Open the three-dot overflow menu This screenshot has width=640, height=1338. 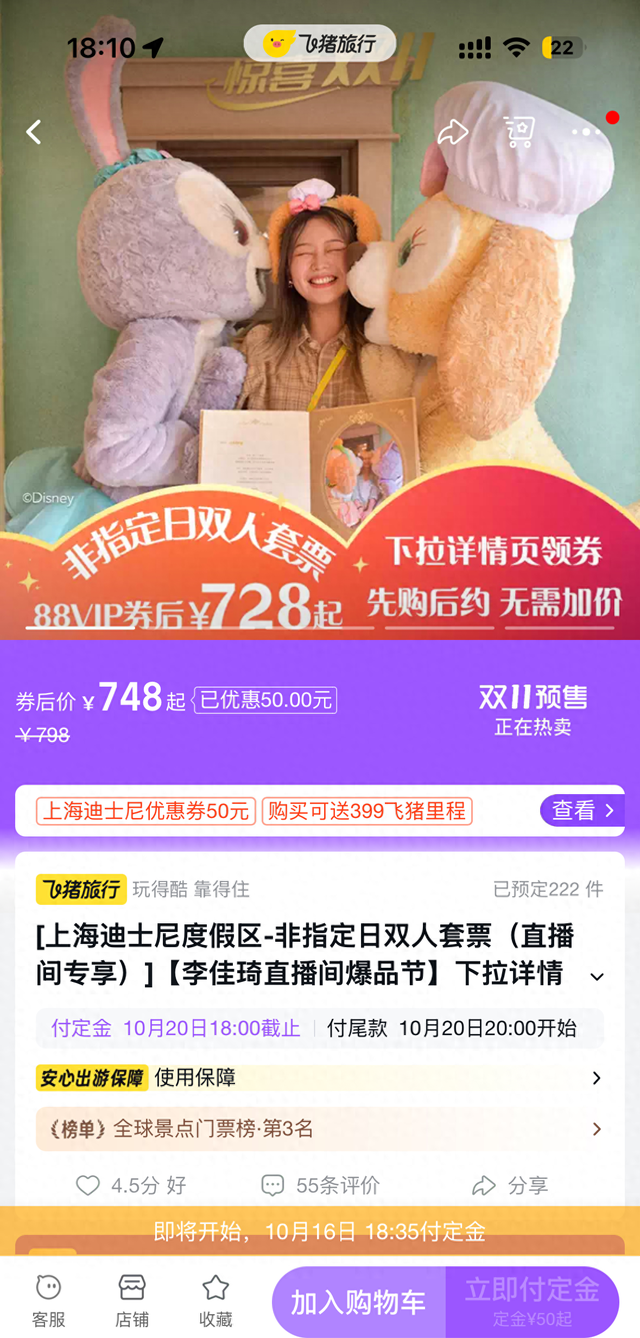click(x=585, y=132)
